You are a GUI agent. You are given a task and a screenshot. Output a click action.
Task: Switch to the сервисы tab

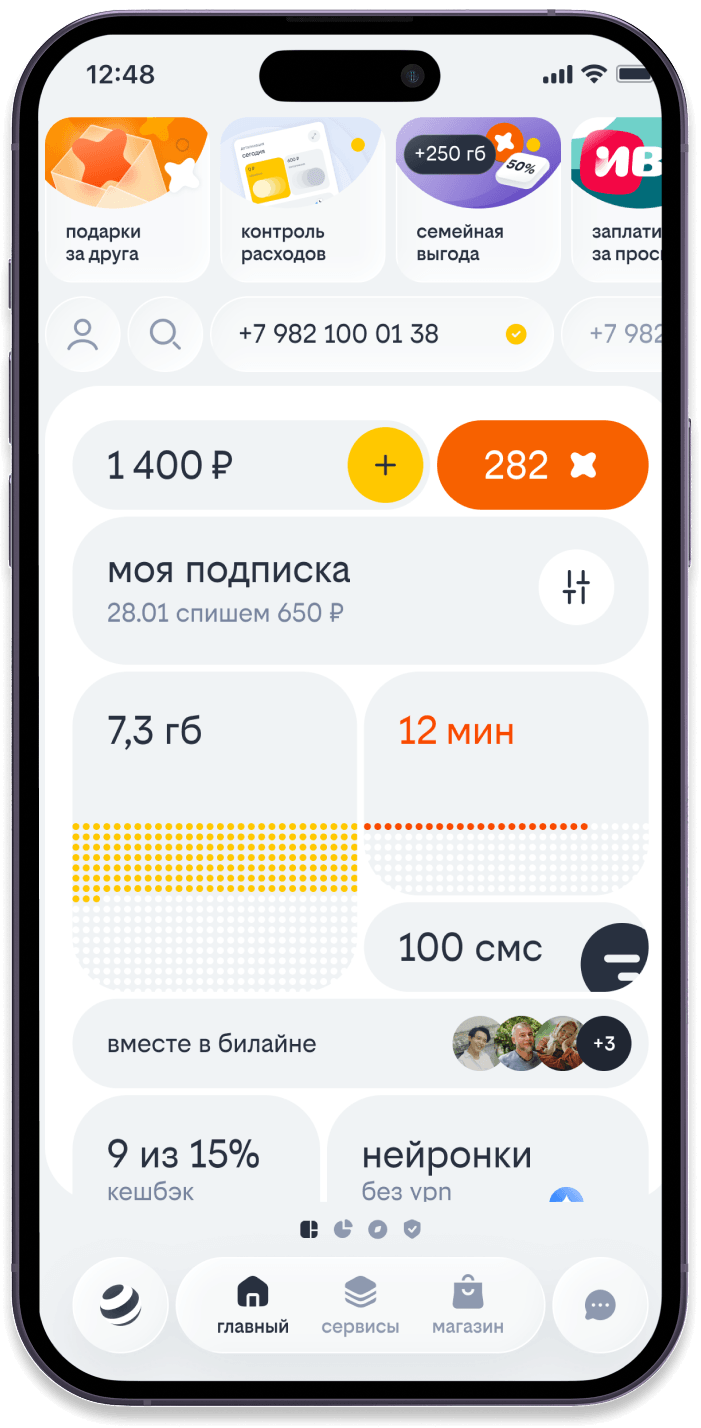coord(360,1306)
